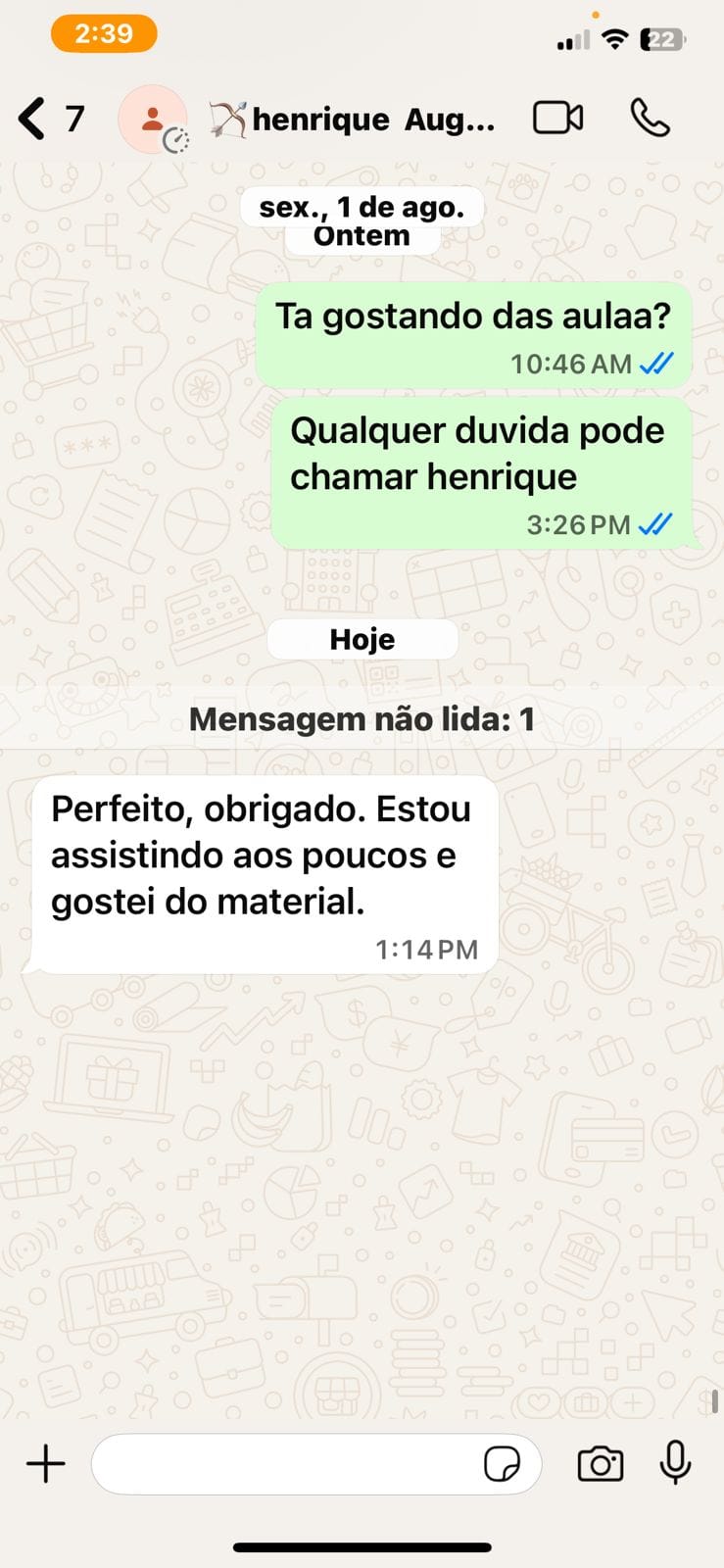Viewport: 724px width, 1568px height.
Task: Open the sticker picker in the message field
Action: [x=502, y=1463]
